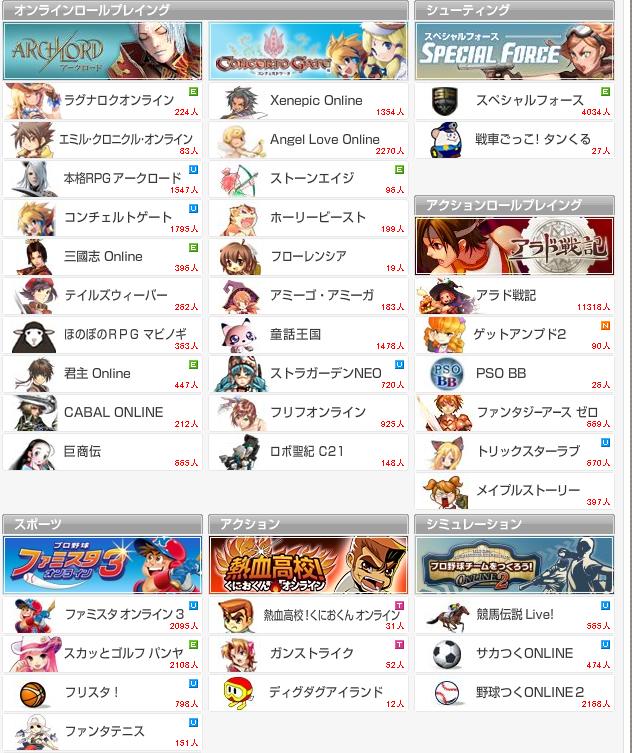The image size is (632, 753).
Task: Select 戦車ごっこ! タンくる
Action: pyautogui.click(x=514, y=140)
